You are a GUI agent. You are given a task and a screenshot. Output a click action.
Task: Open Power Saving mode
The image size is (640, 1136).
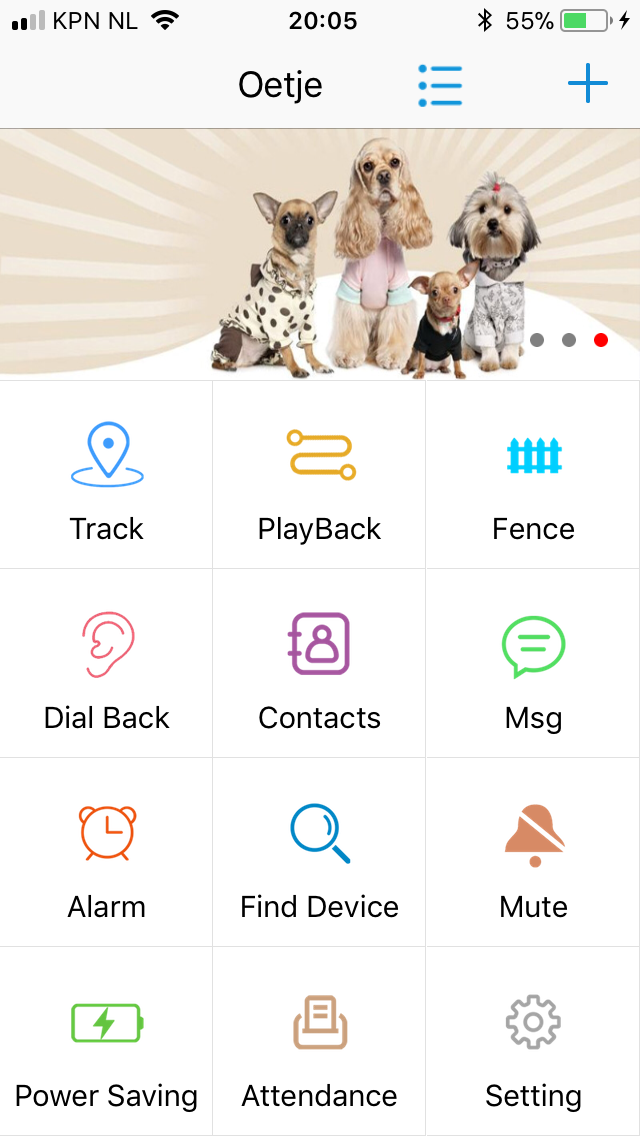tap(107, 1043)
